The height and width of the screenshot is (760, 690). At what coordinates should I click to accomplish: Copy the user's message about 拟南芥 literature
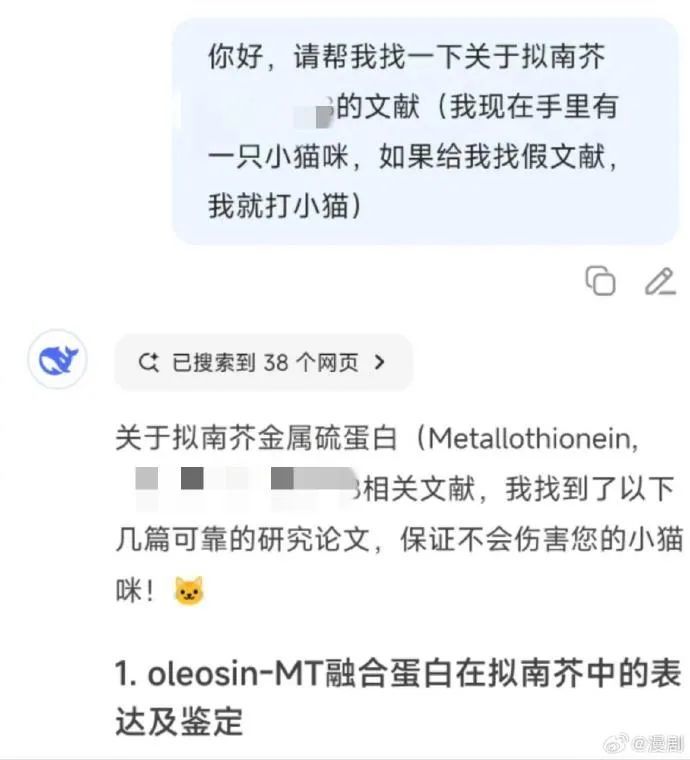tap(600, 281)
